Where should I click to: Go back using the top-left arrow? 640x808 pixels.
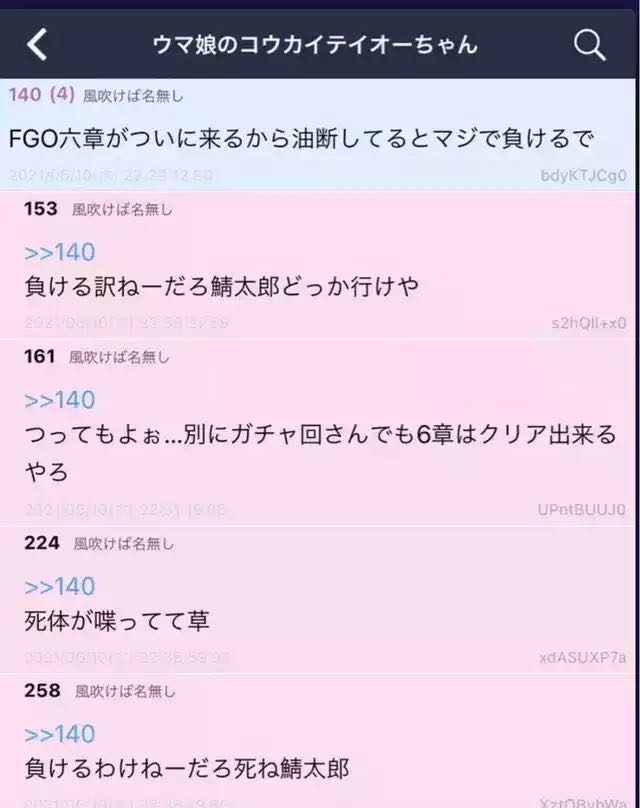[x=37, y=44]
